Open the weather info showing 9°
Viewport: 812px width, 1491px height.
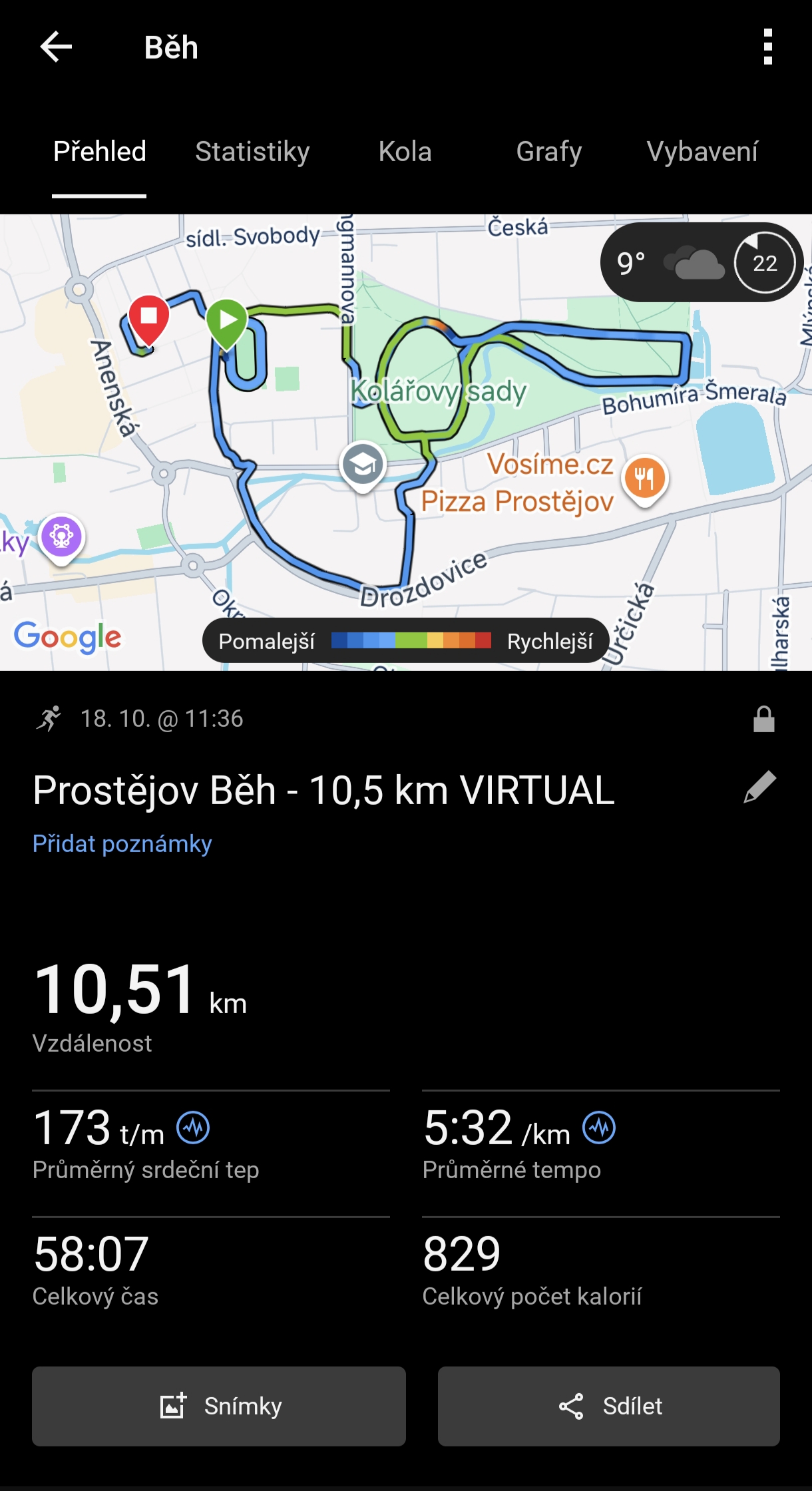[x=669, y=263]
